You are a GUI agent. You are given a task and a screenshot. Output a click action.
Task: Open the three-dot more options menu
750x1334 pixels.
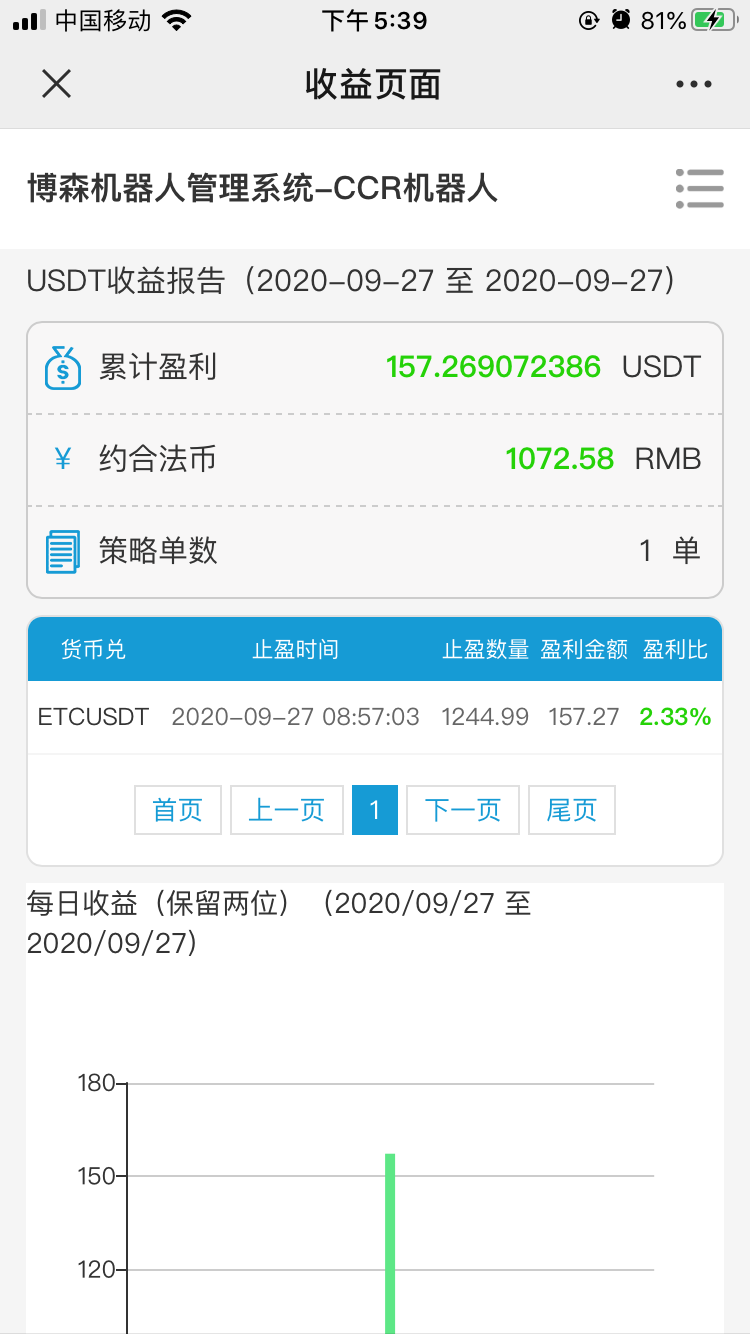(x=694, y=85)
